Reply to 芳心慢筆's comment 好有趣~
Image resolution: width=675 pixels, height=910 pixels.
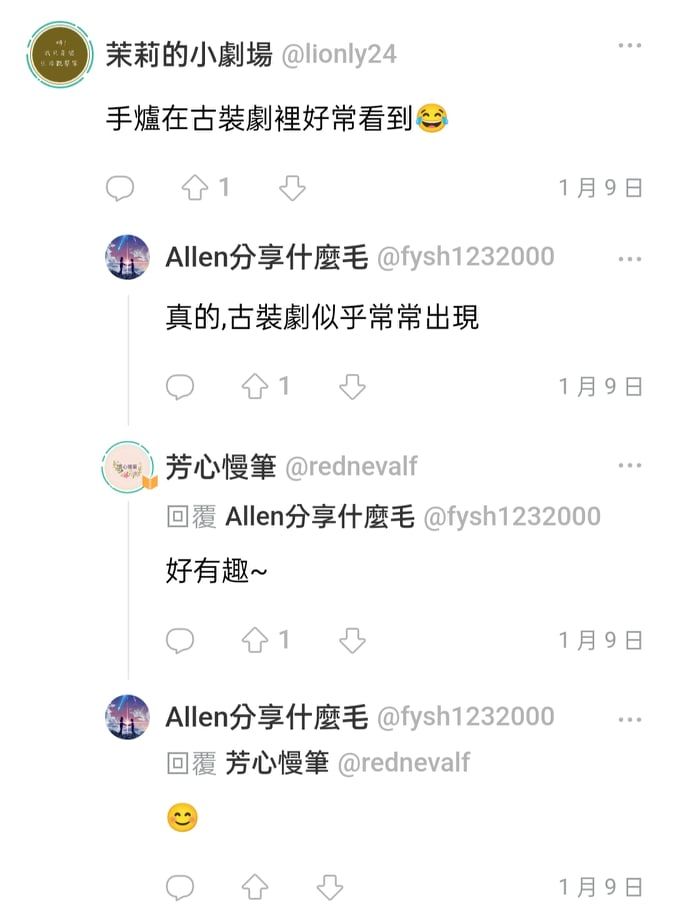tap(180, 640)
